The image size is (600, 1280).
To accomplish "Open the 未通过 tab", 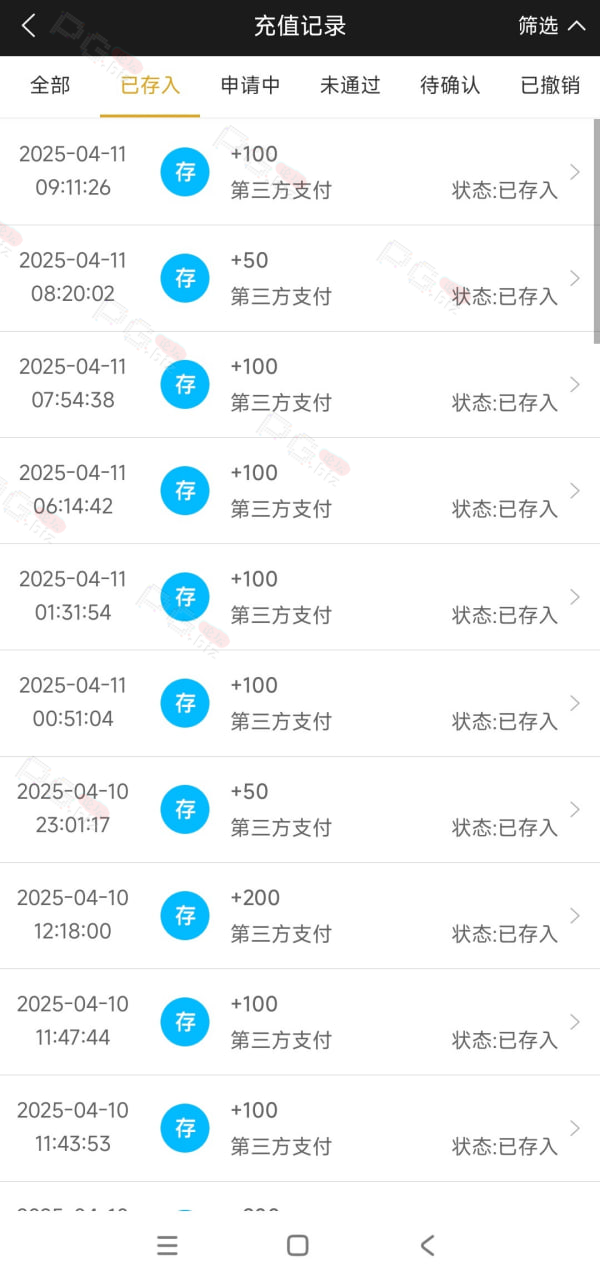I will click(x=350, y=85).
